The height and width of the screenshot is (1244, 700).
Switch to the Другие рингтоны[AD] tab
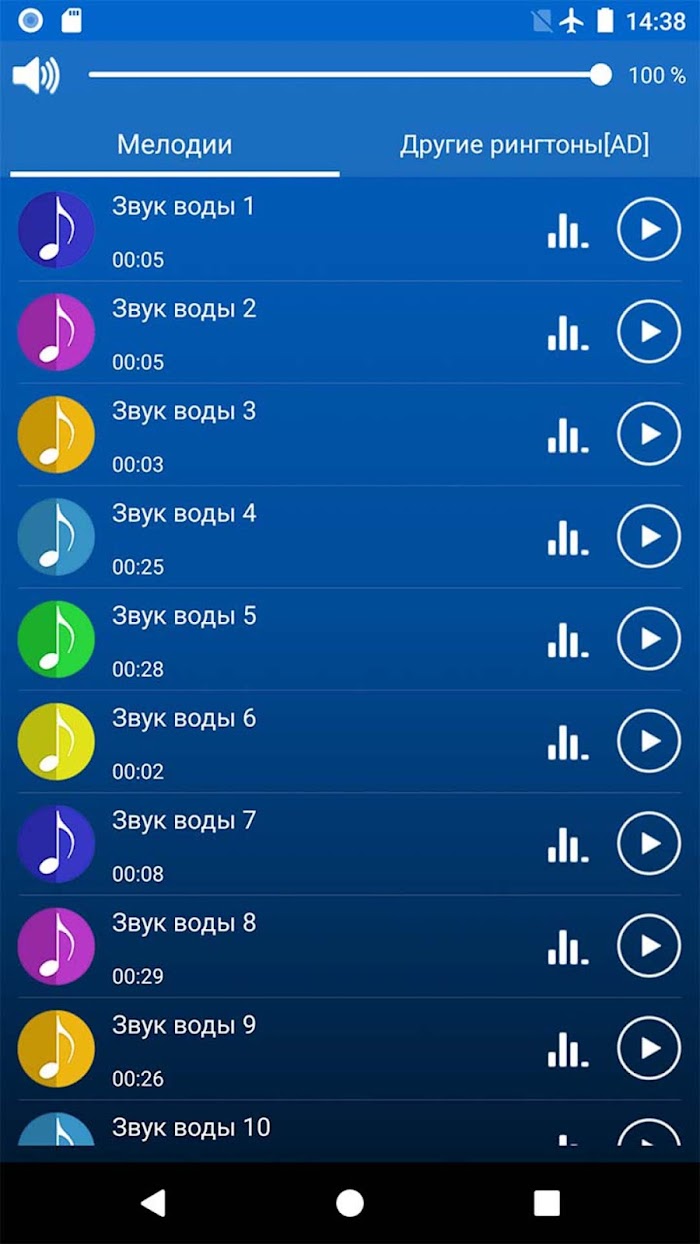point(524,144)
